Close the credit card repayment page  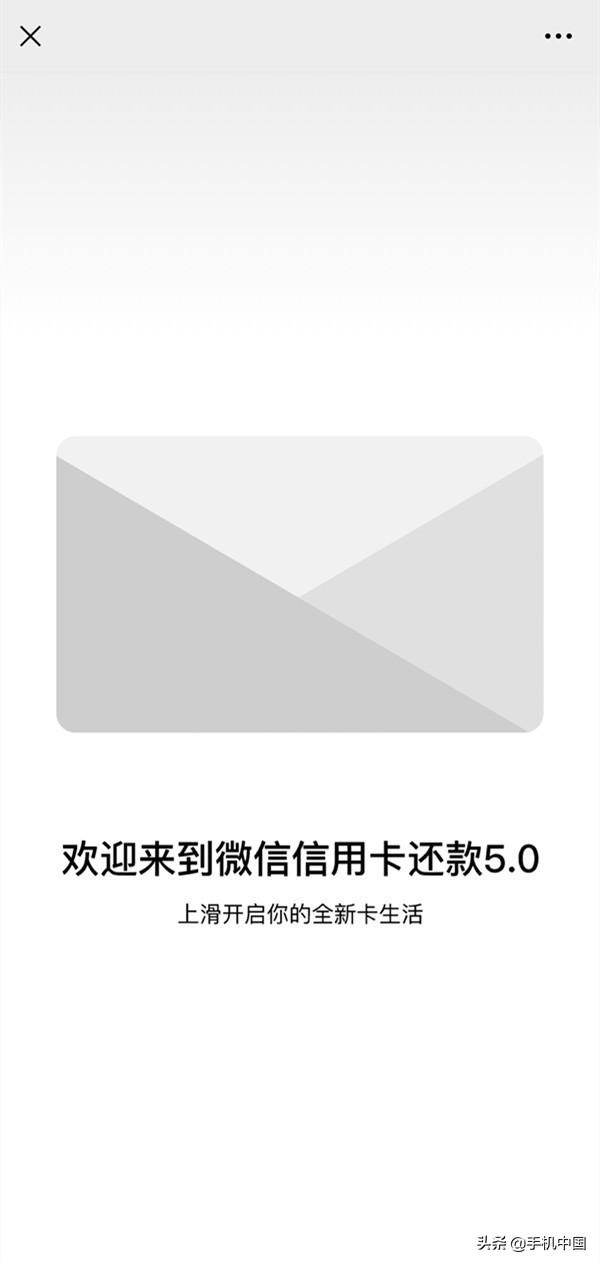click(31, 36)
